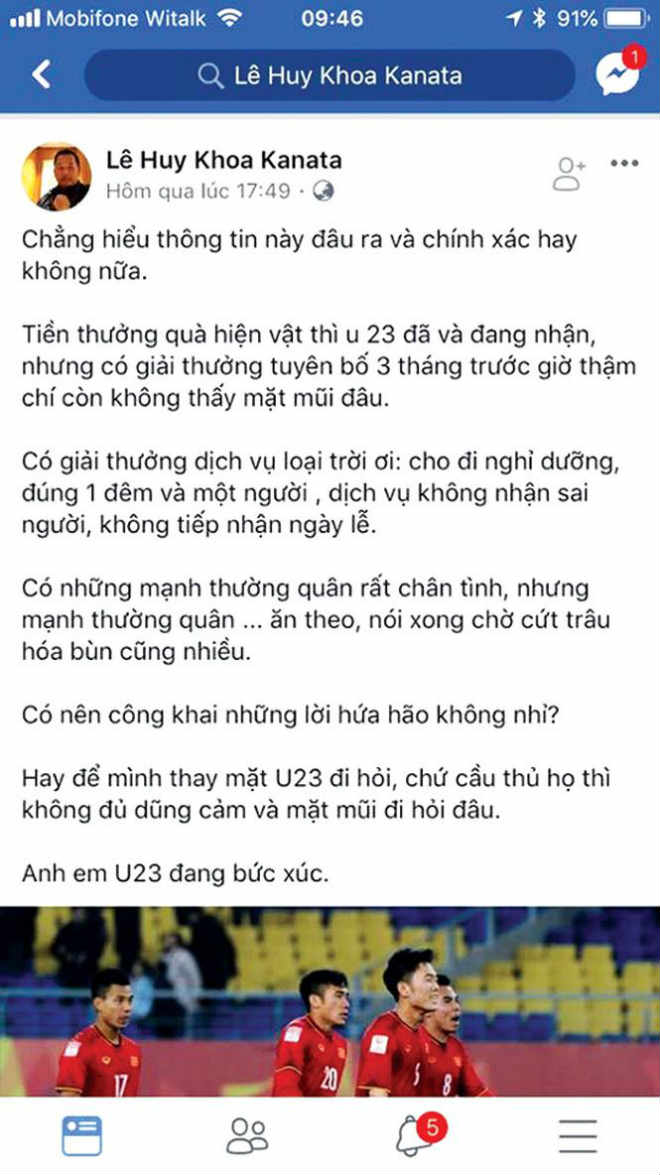
Task: Open the notifications bell tab
Action: click(x=415, y=1135)
